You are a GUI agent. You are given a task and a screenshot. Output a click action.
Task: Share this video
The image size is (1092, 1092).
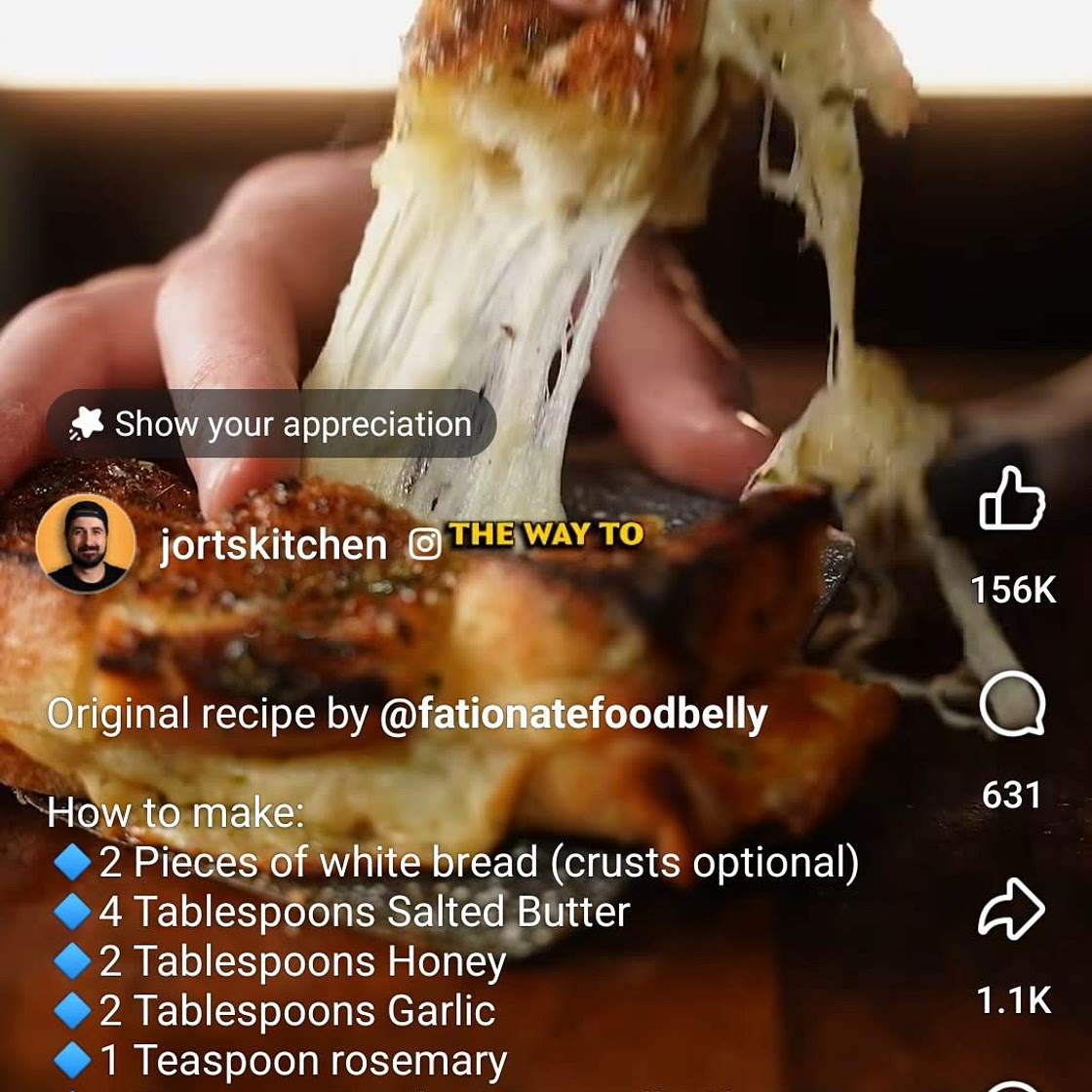1012,909
